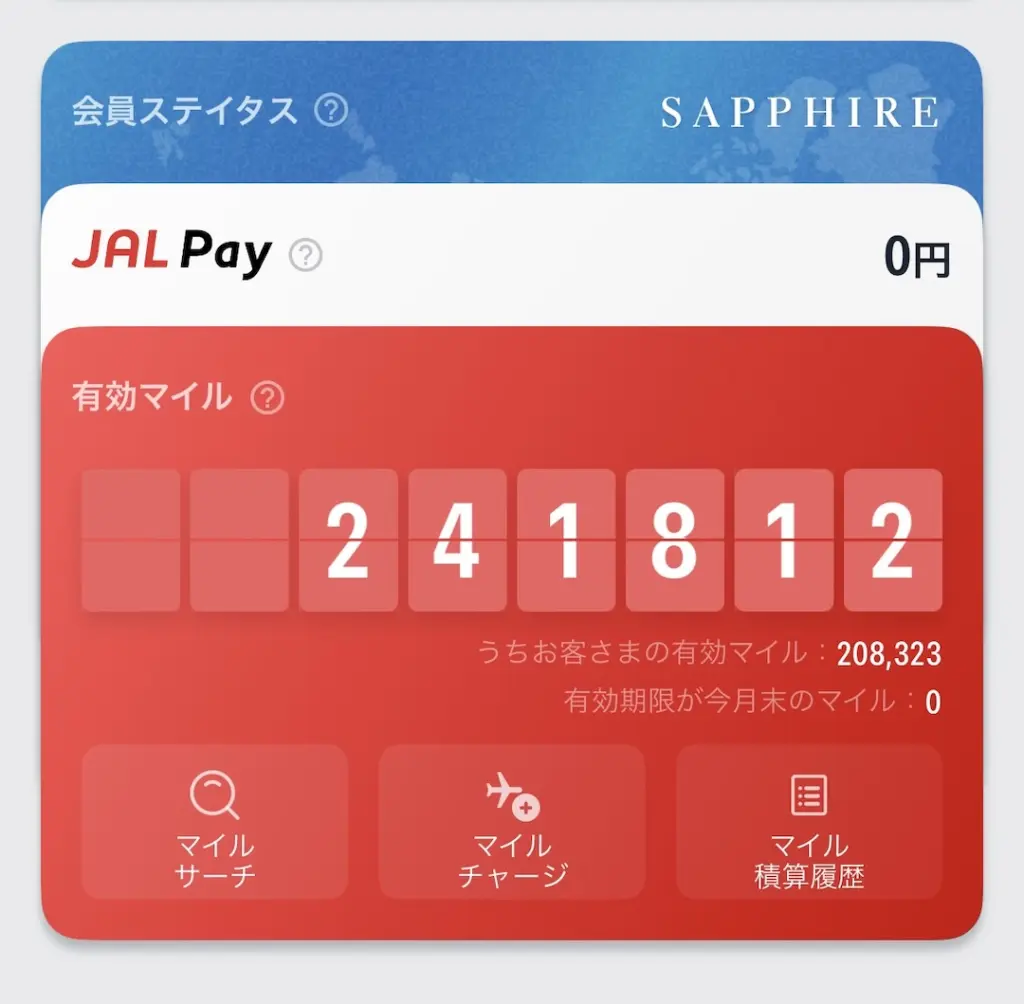The height and width of the screenshot is (1004, 1024).
Task: Tap the help icon beside JAL Pay
Action: pyautogui.click(x=306, y=256)
